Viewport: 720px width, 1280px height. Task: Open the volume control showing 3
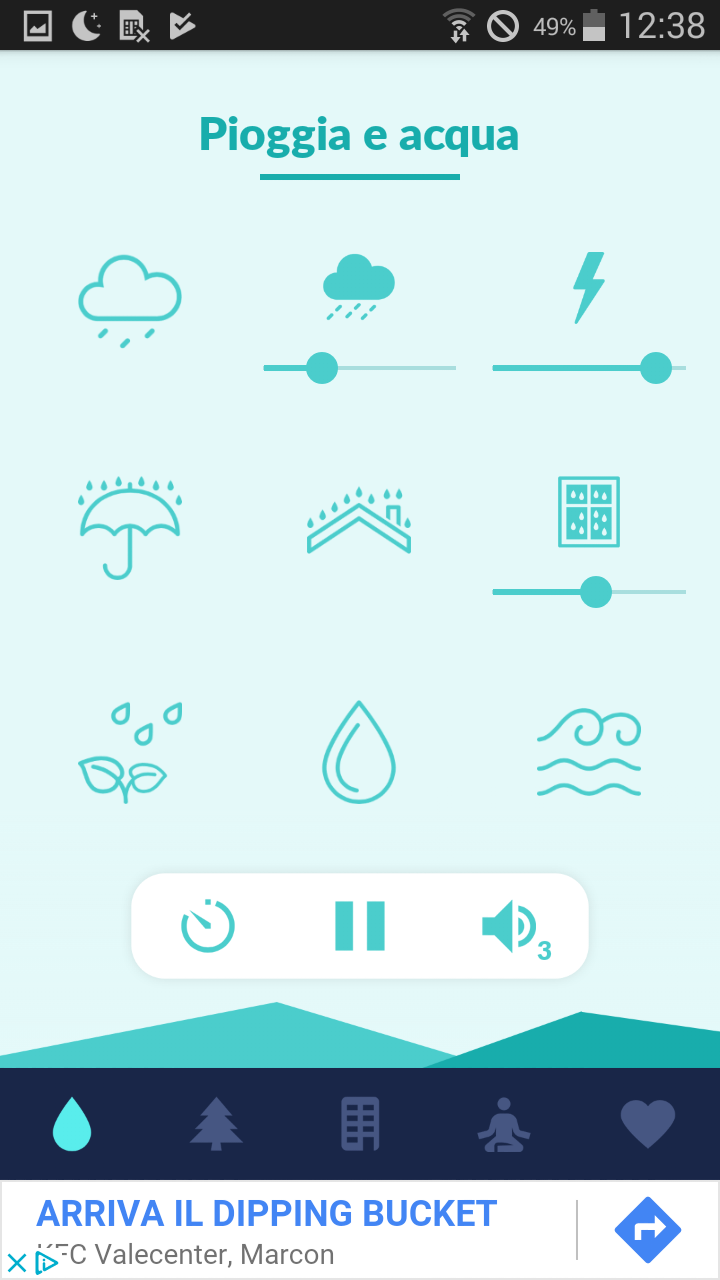pos(514,928)
